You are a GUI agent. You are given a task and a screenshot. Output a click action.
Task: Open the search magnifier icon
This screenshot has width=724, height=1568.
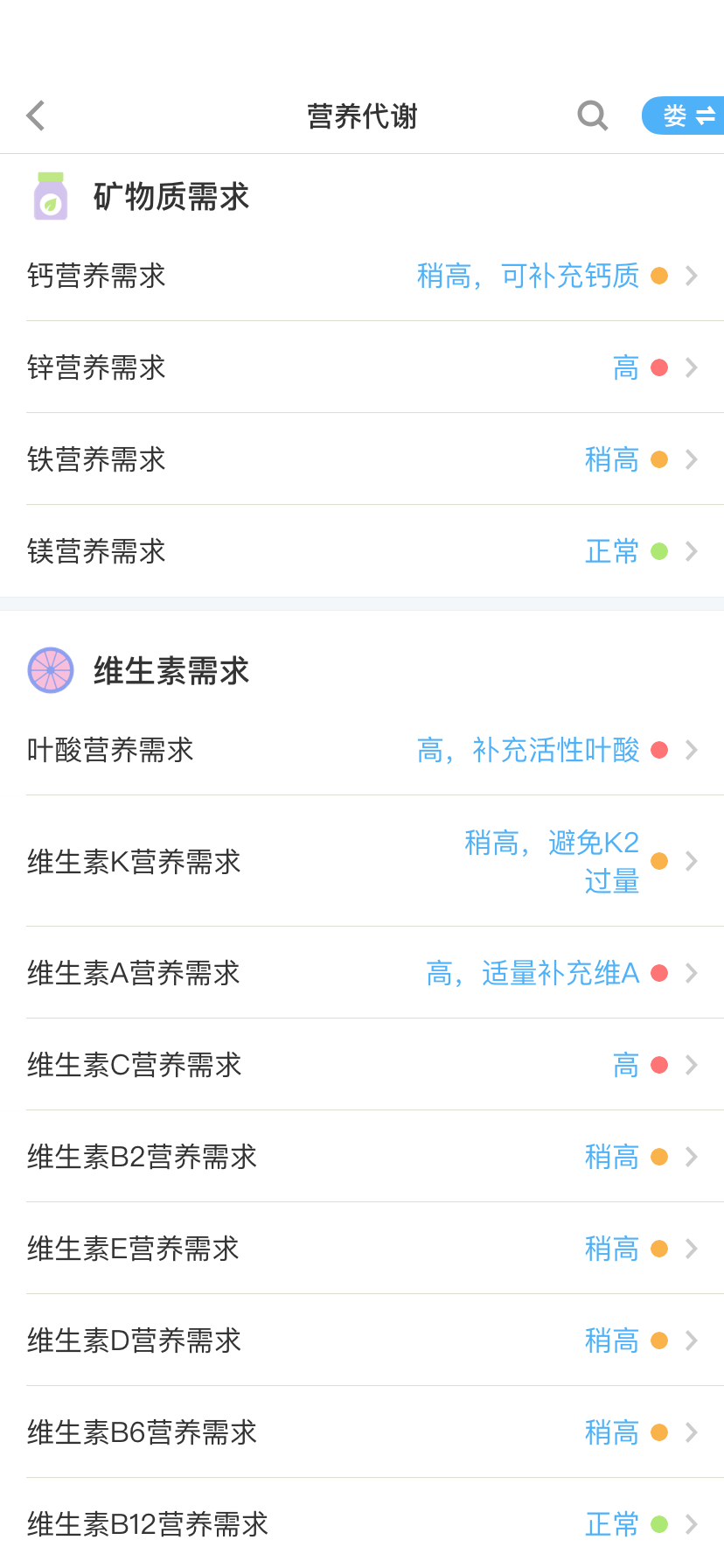pyautogui.click(x=592, y=115)
